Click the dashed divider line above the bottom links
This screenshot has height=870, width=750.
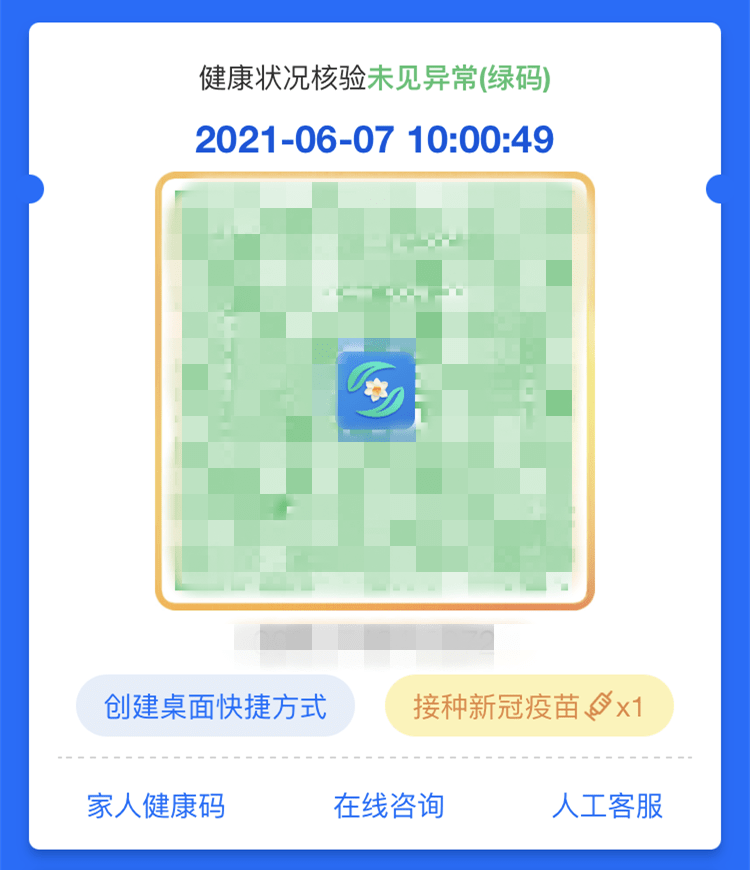[x=375, y=756]
